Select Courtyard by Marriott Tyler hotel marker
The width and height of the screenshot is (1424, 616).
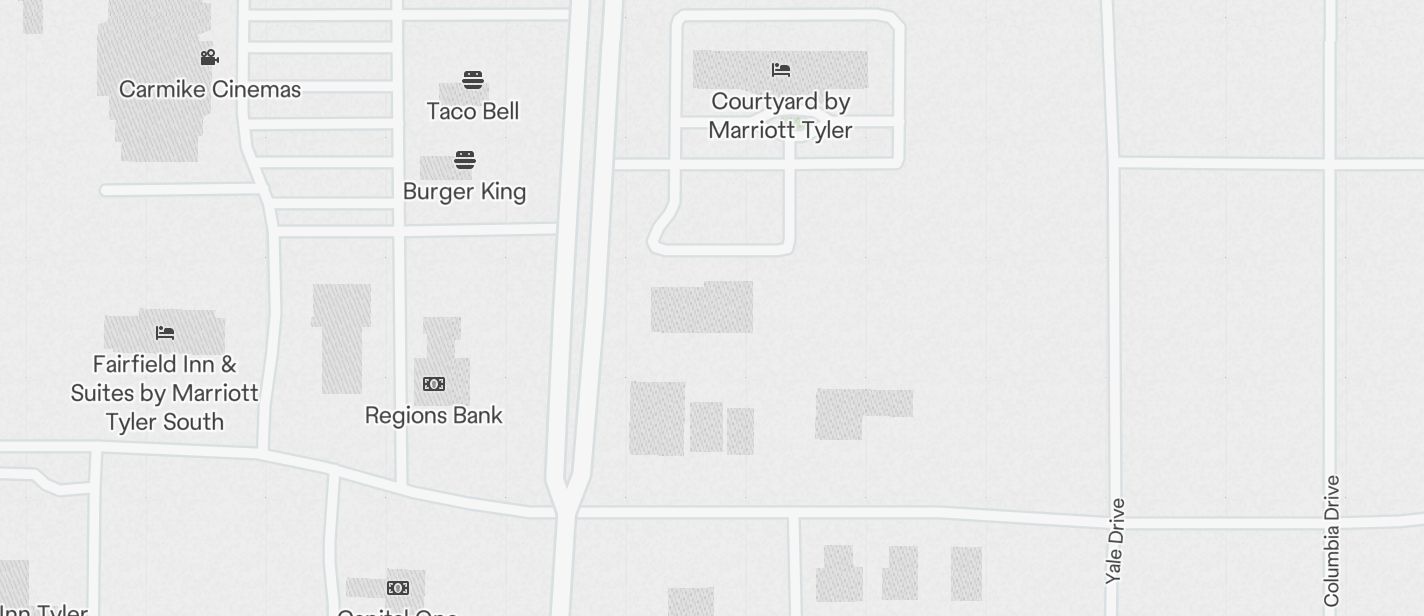(781, 70)
